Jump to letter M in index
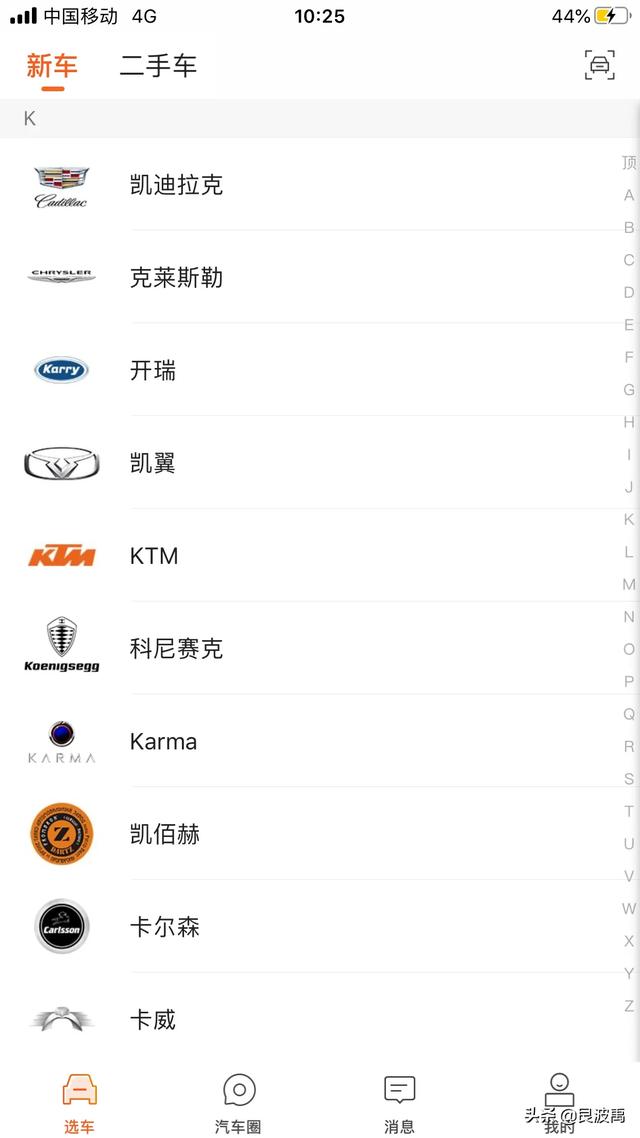Screen dimensions: 640x1138 pyautogui.click(x=628, y=584)
